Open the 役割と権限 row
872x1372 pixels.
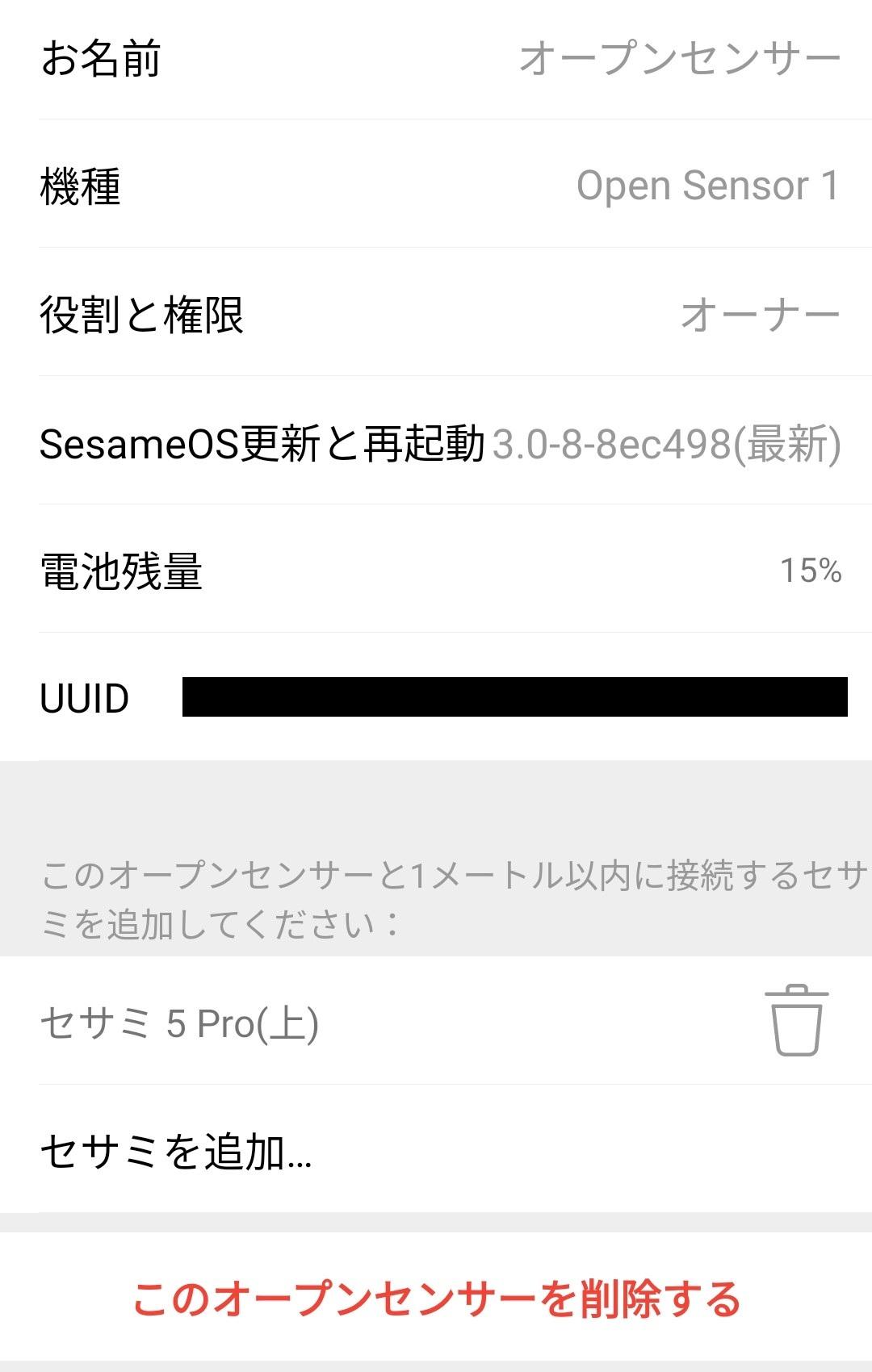[436, 314]
